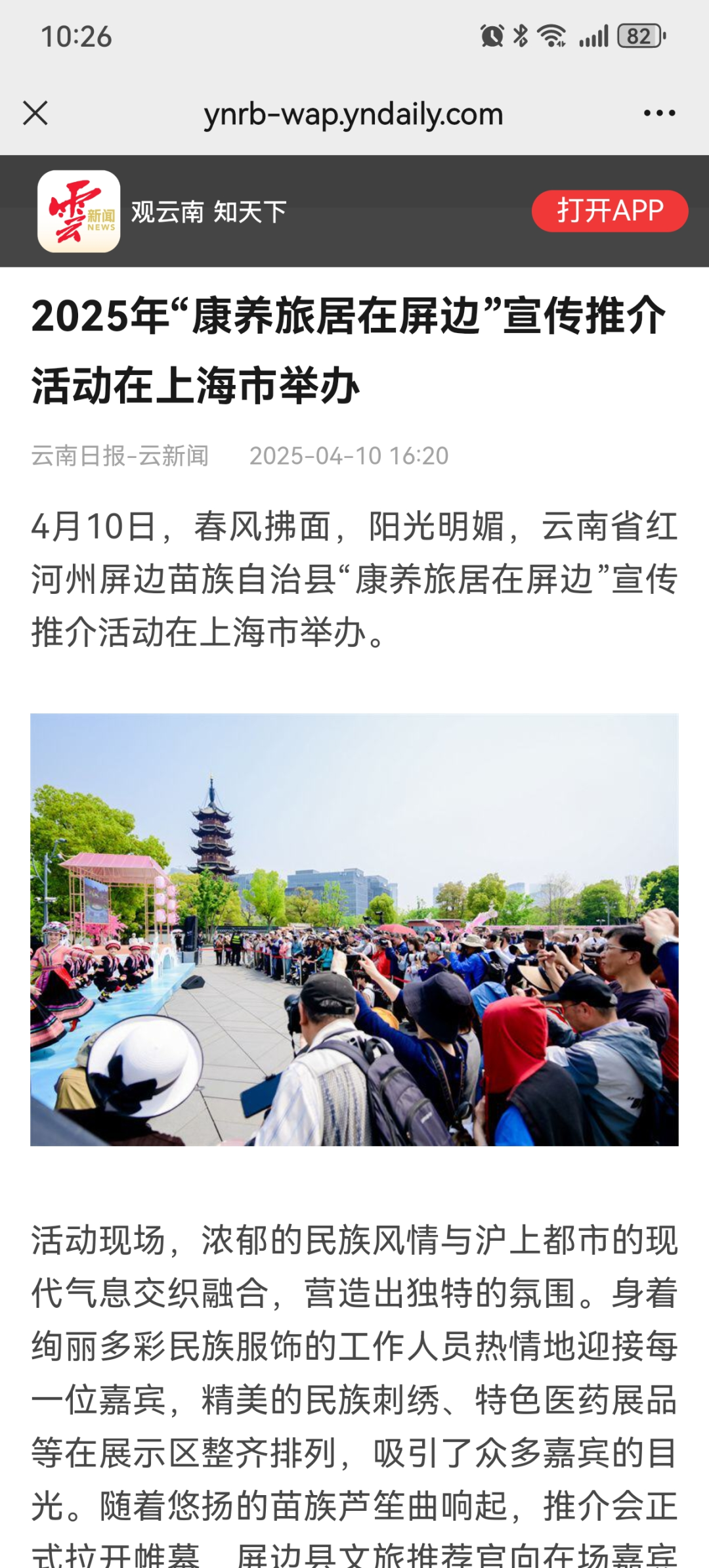Image resolution: width=709 pixels, height=1568 pixels.
Task: Open the 云新闻 app logo banner
Action: click(x=79, y=212)
